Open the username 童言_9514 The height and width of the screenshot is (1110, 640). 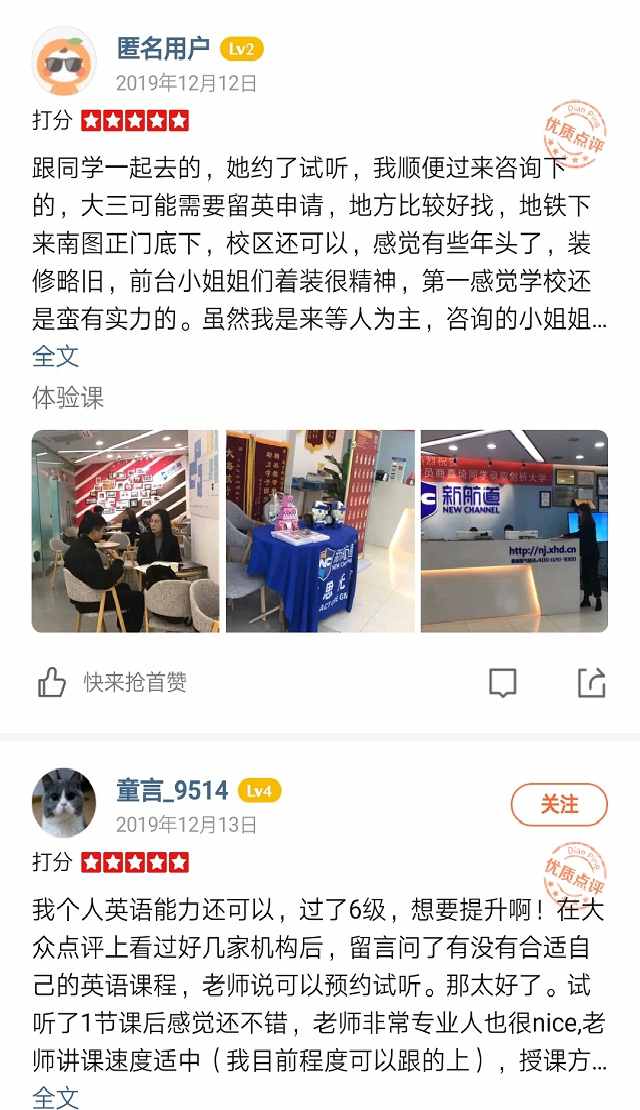(172, 790)
